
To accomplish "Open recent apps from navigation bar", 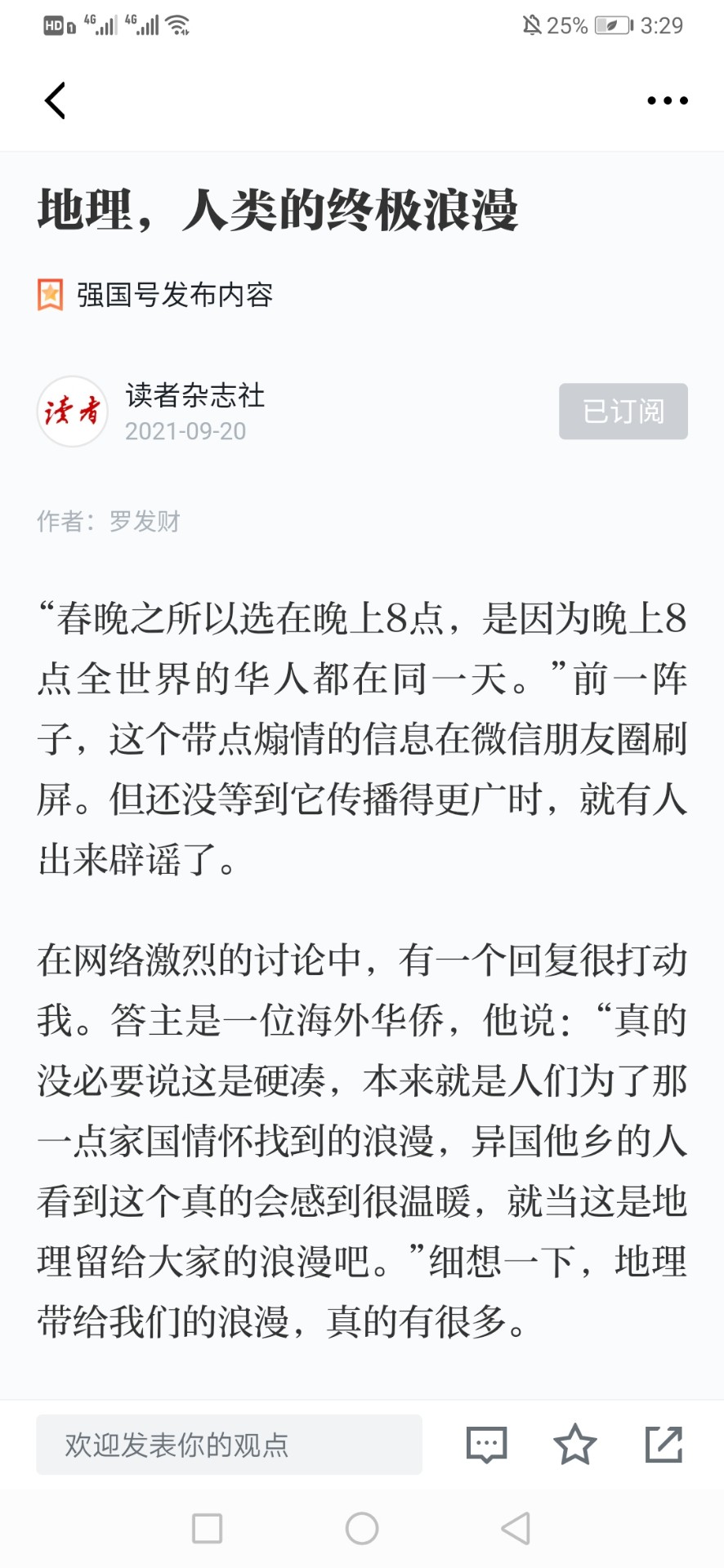I will click(207, 1528).
